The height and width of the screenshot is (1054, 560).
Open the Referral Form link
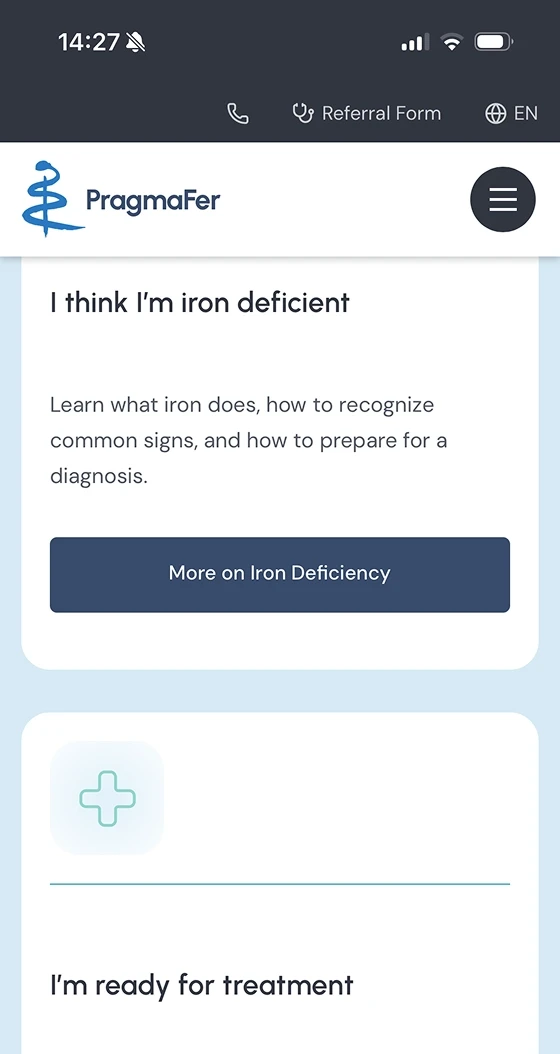tap(367, 113)
